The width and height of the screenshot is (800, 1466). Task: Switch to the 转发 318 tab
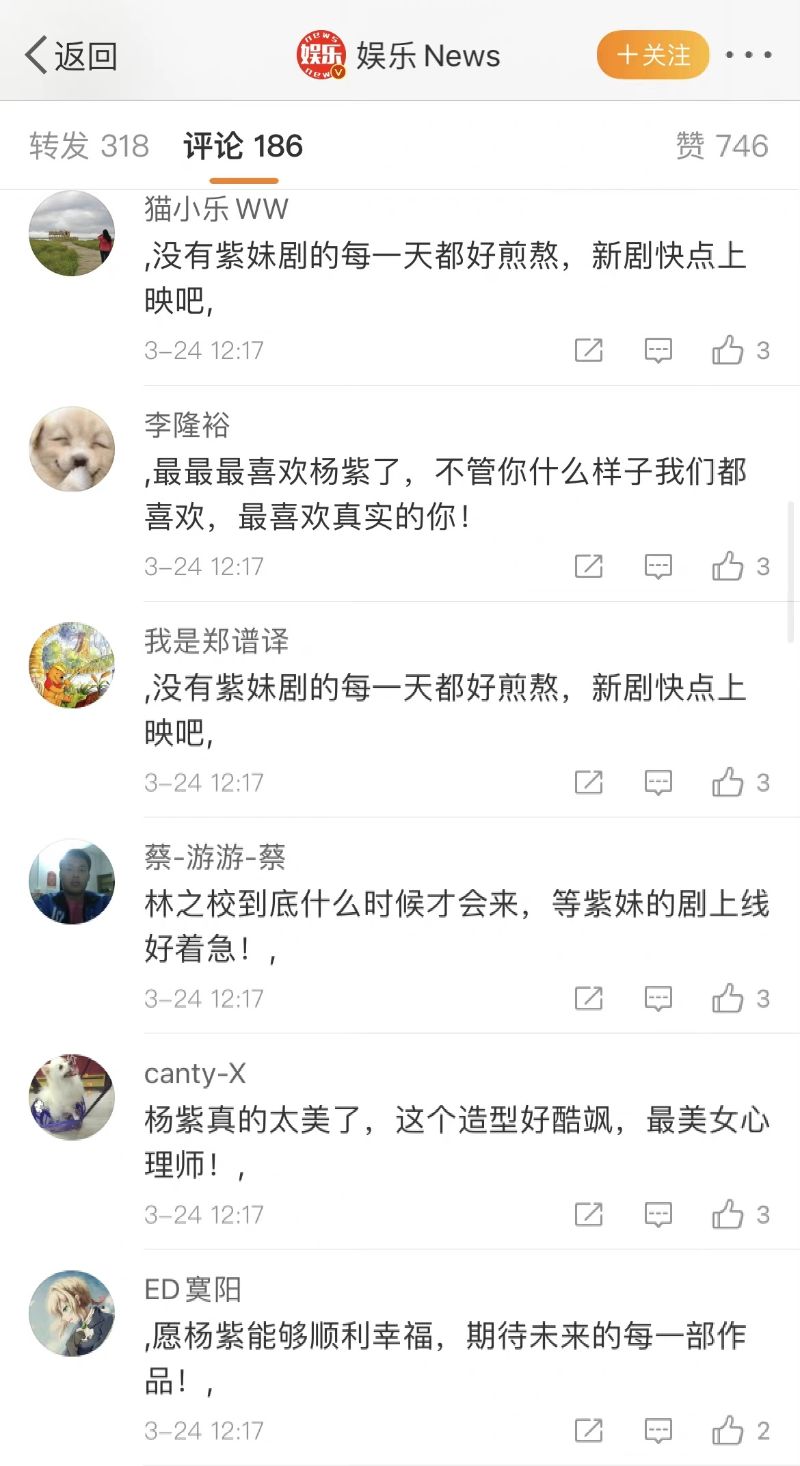pos(89,146)
